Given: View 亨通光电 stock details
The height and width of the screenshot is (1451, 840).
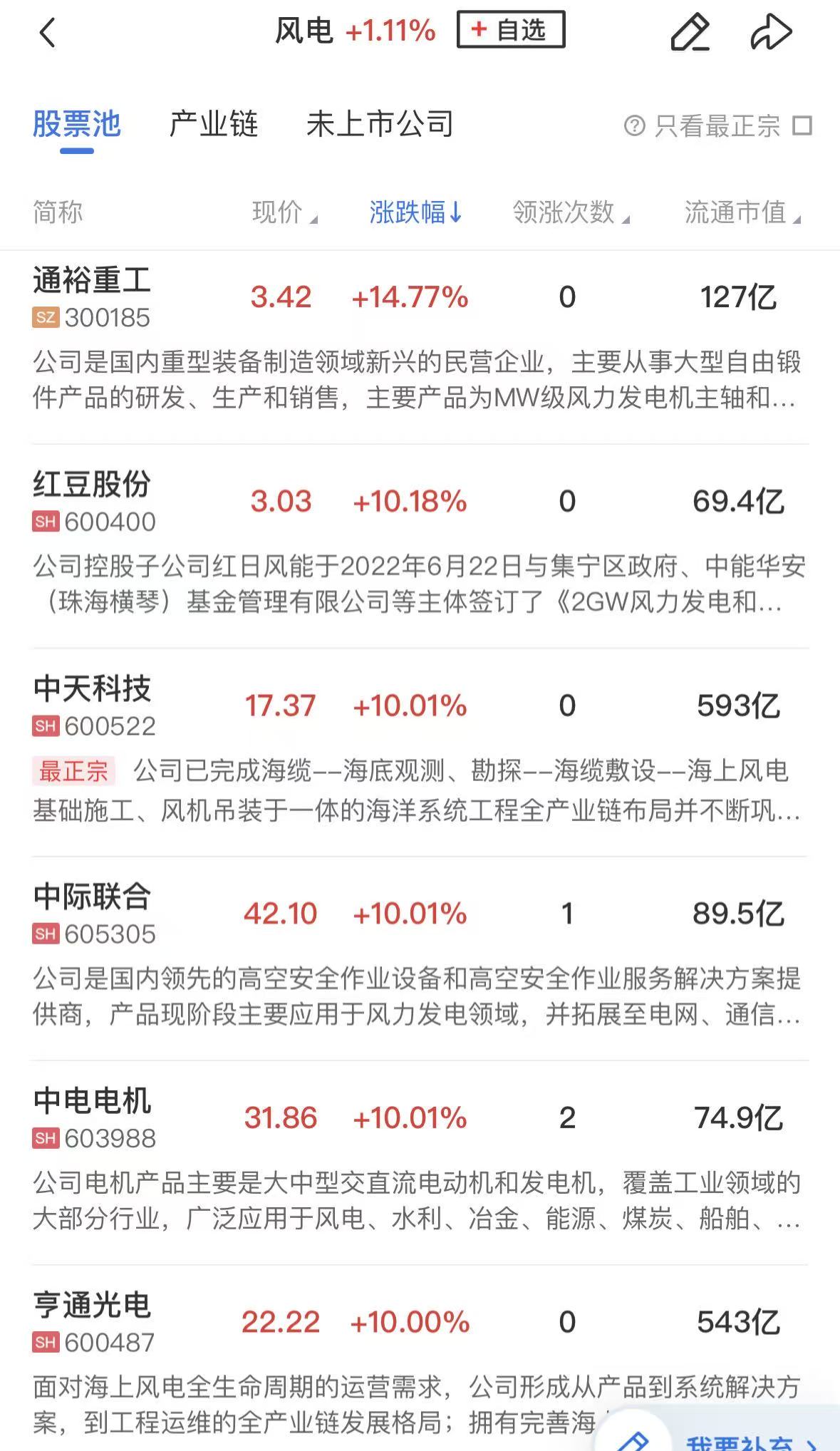Looking at the screenshot, I should [92, 1306].
